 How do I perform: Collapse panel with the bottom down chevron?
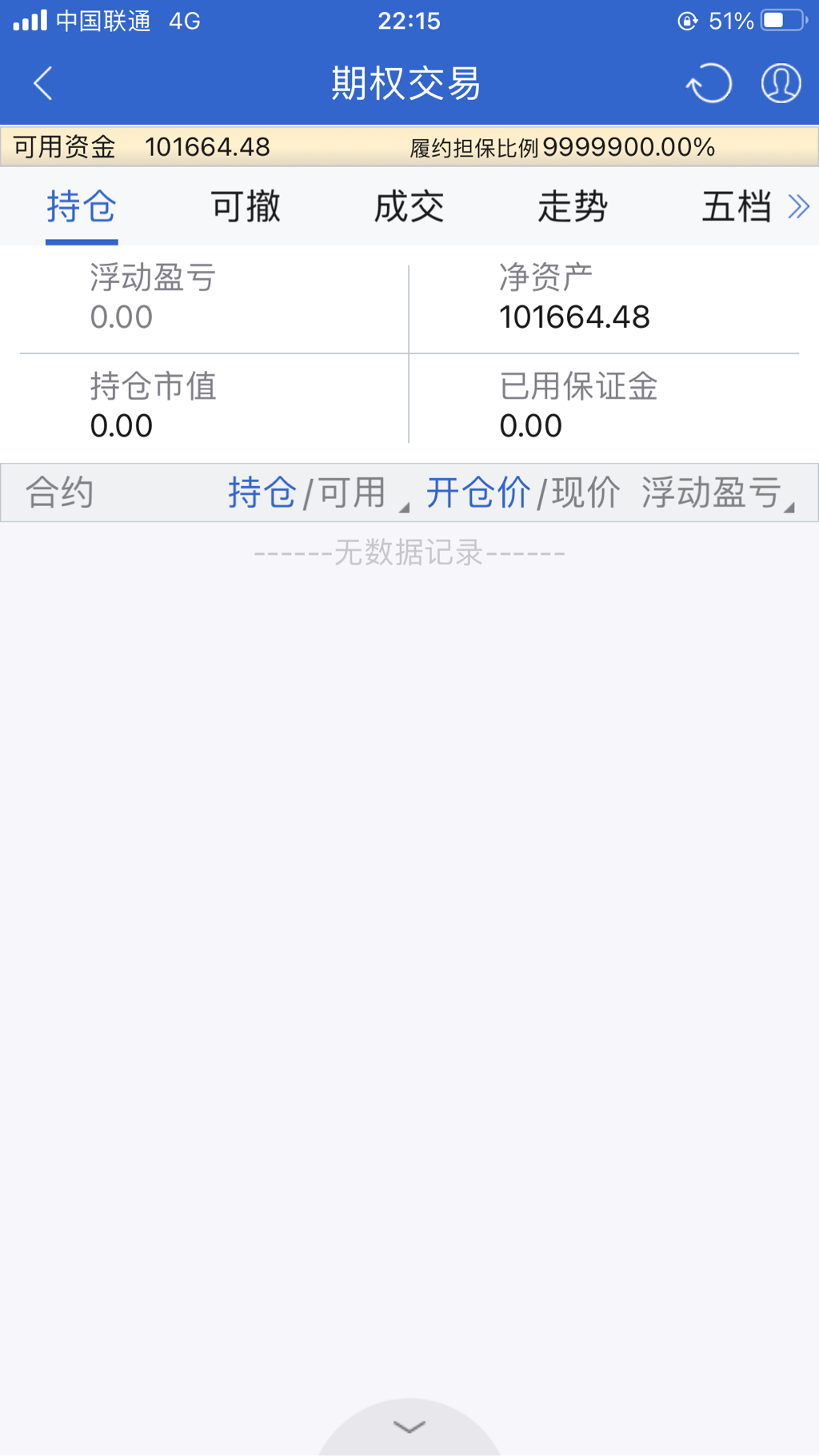409,1427
